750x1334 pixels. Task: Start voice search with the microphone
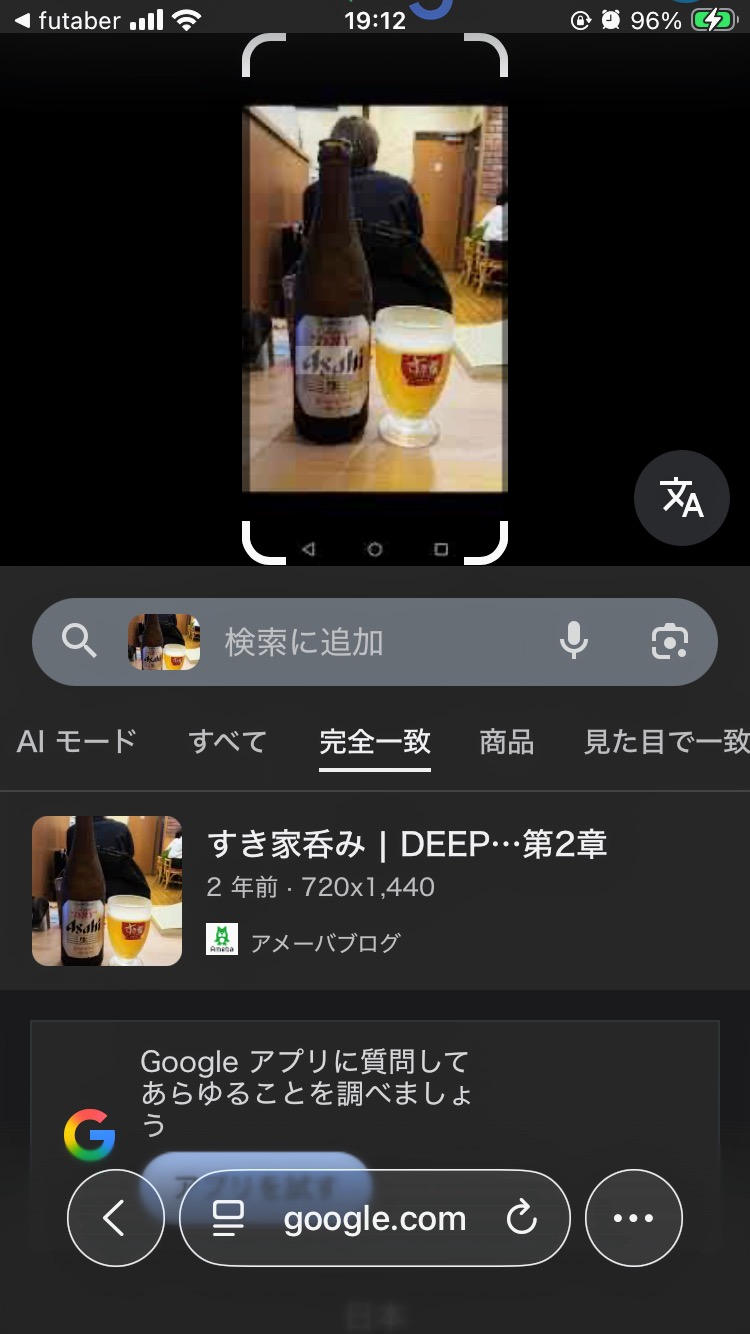[574, 641]
